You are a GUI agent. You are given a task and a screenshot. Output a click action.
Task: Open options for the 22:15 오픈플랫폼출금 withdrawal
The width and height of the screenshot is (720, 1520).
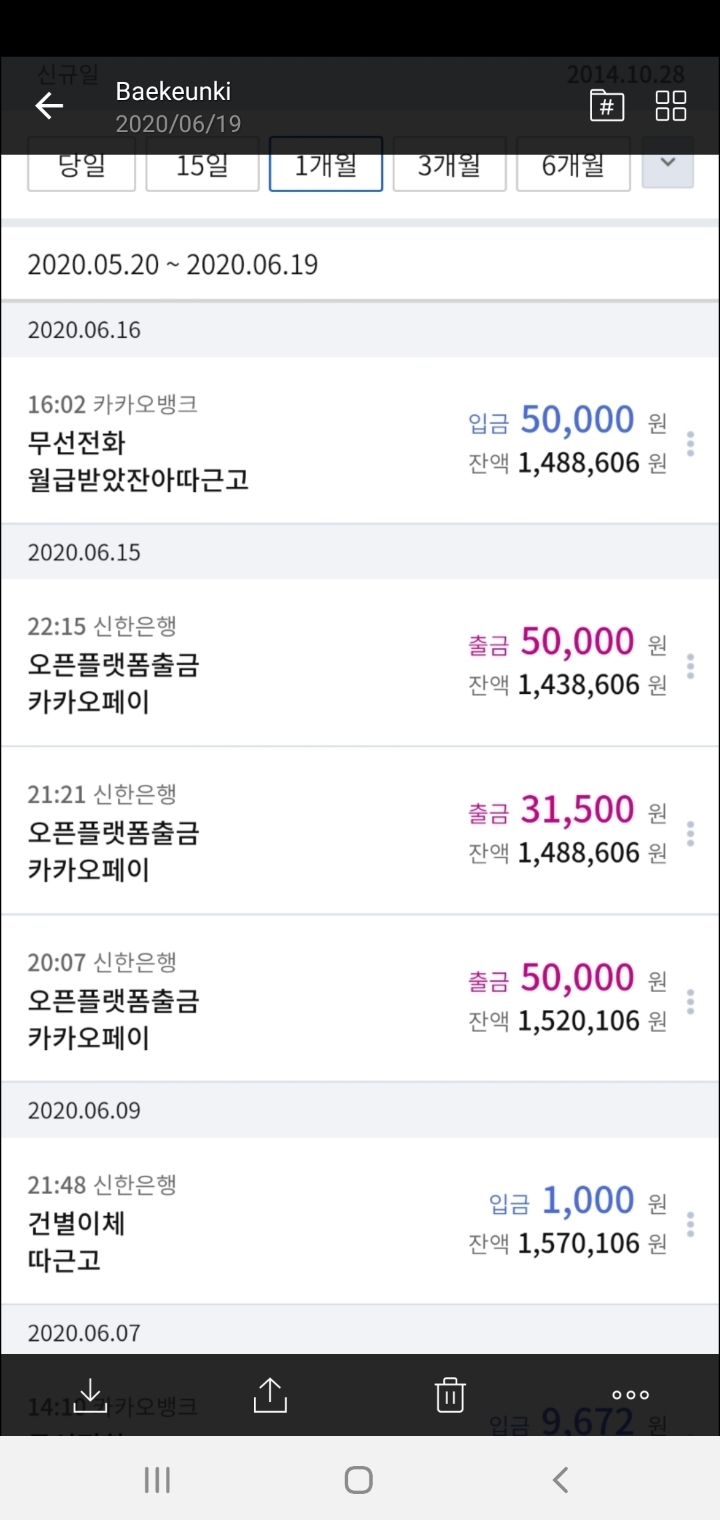click(x=690, y=666)
